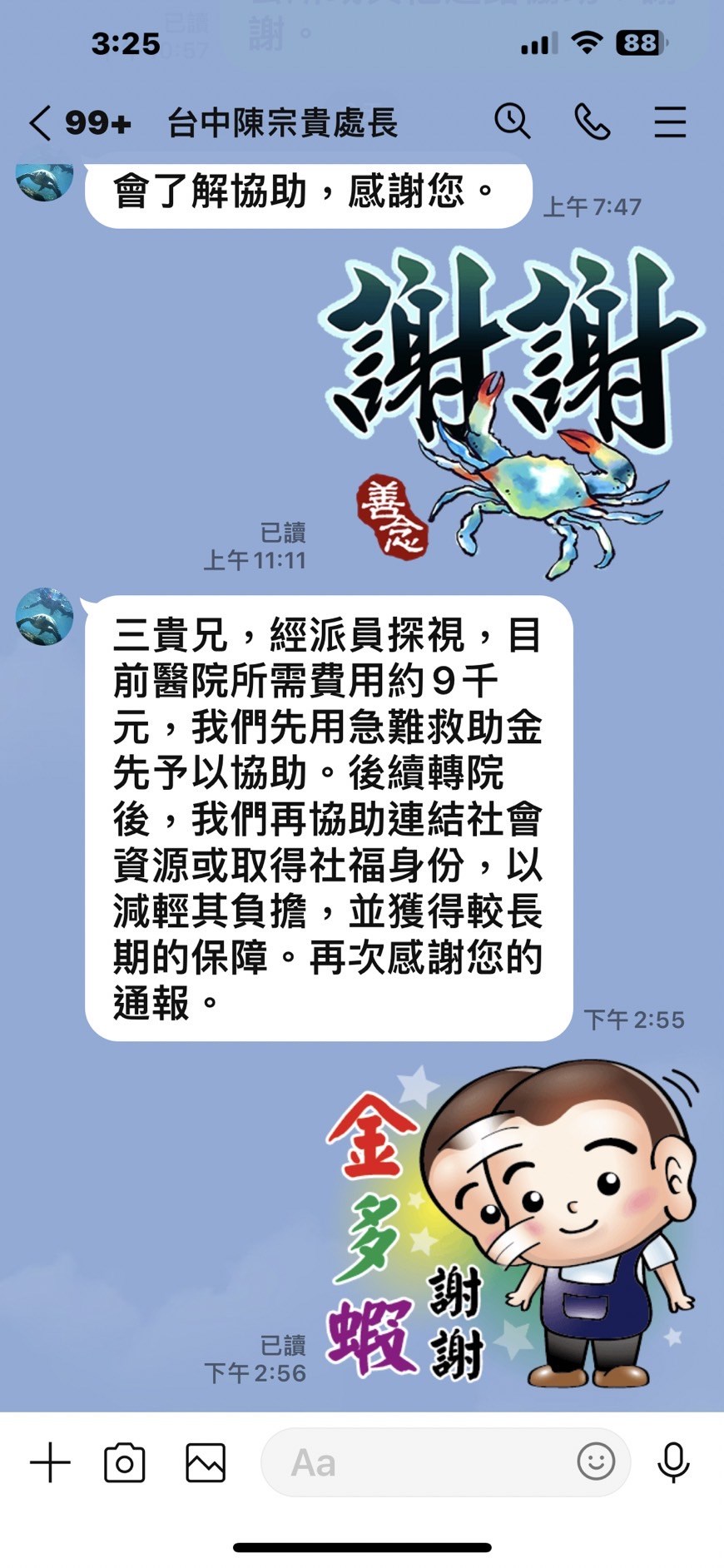Viewport: 724px width, 1568px height.
Task: Start a voice call with 台中陳宗貴處長
Action: pyautogui.click(x=592, y=122)
